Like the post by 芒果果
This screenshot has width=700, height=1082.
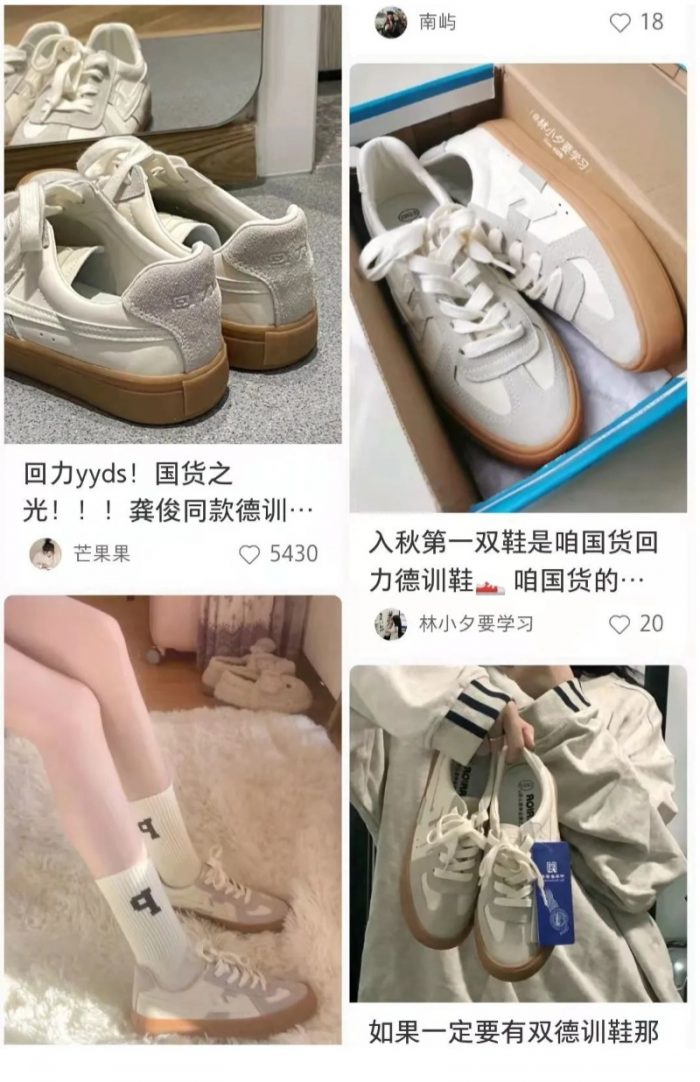[x=250, y=554]
